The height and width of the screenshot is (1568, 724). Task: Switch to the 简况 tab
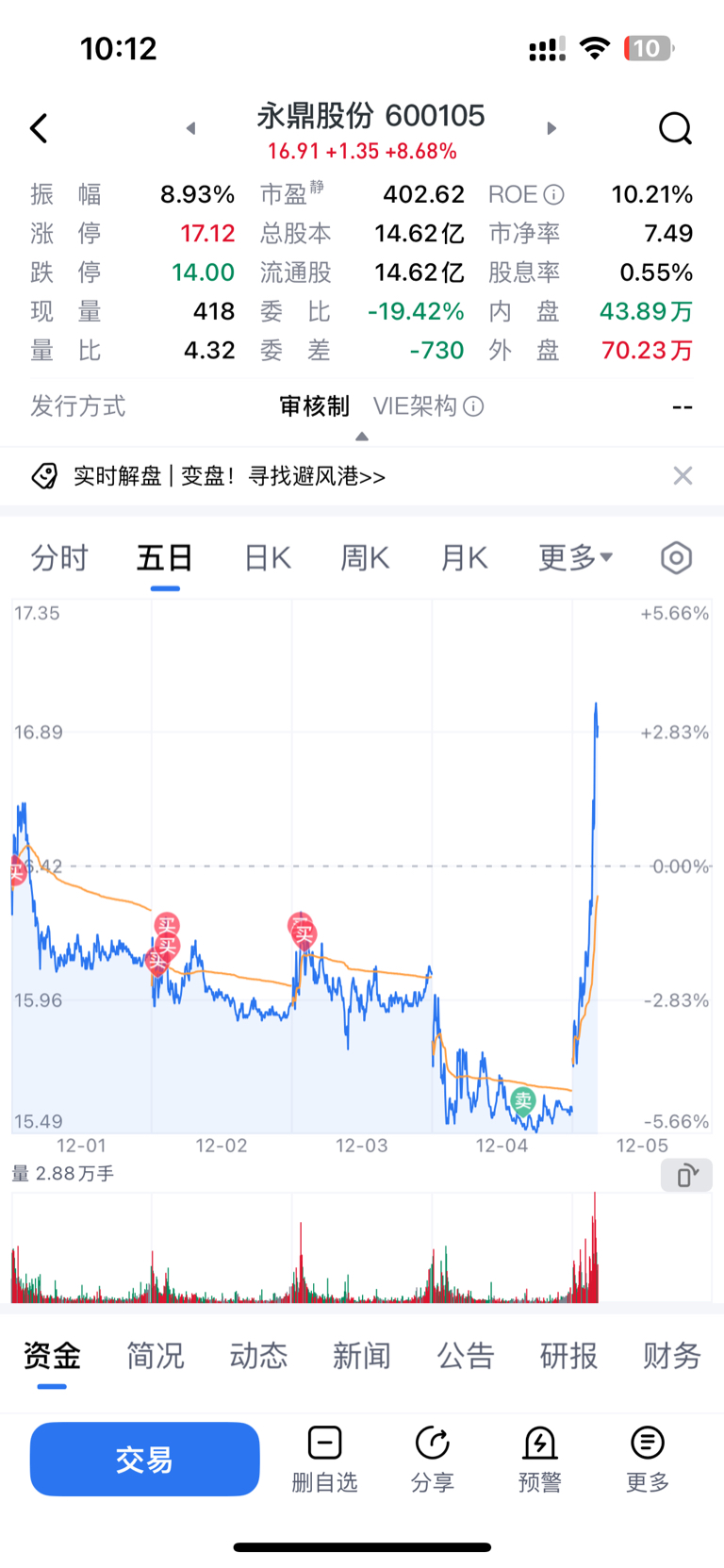click(156, 1356)
